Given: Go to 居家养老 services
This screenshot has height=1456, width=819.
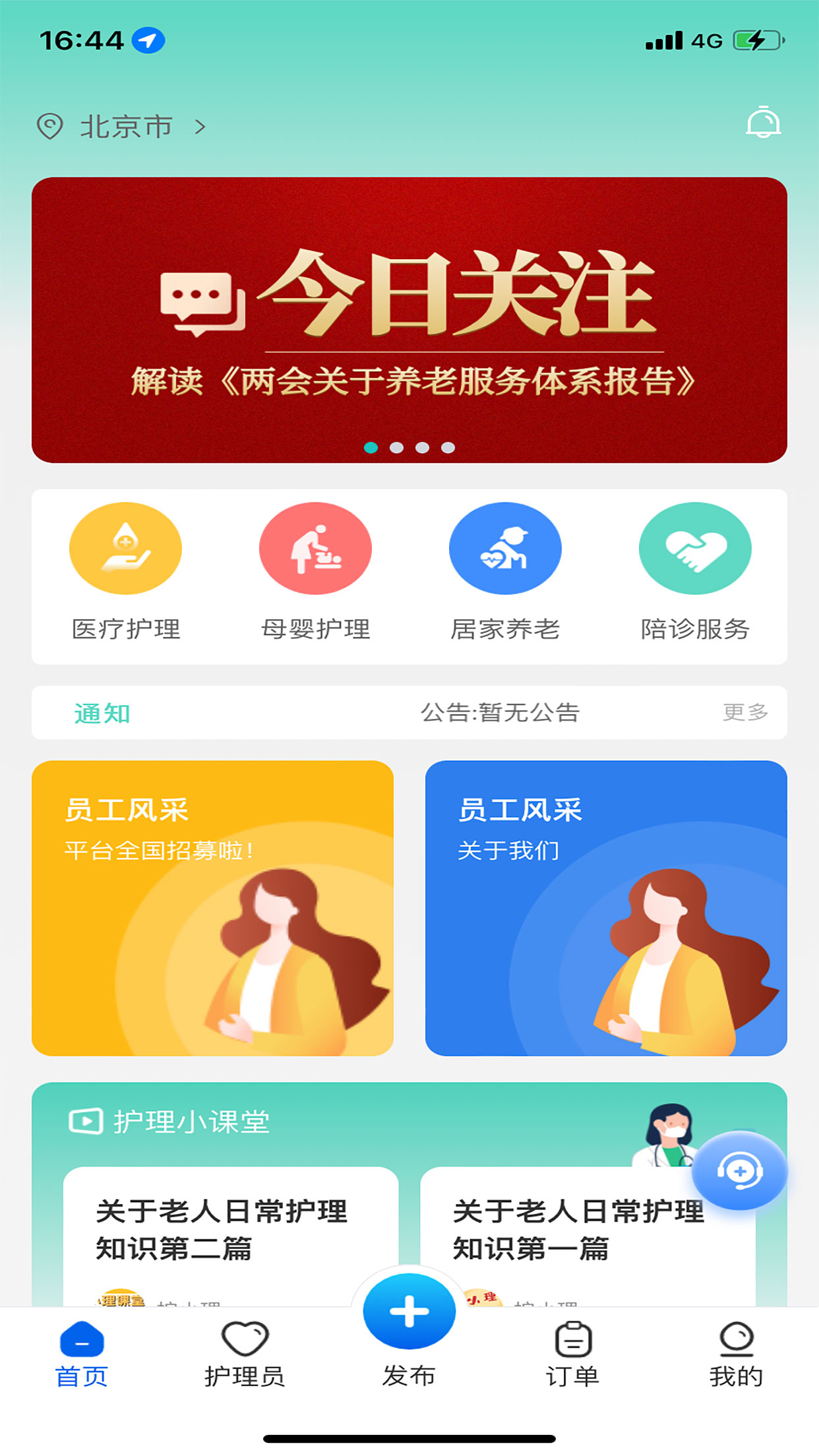Looking at the screenshot, I should coord(505,570).
